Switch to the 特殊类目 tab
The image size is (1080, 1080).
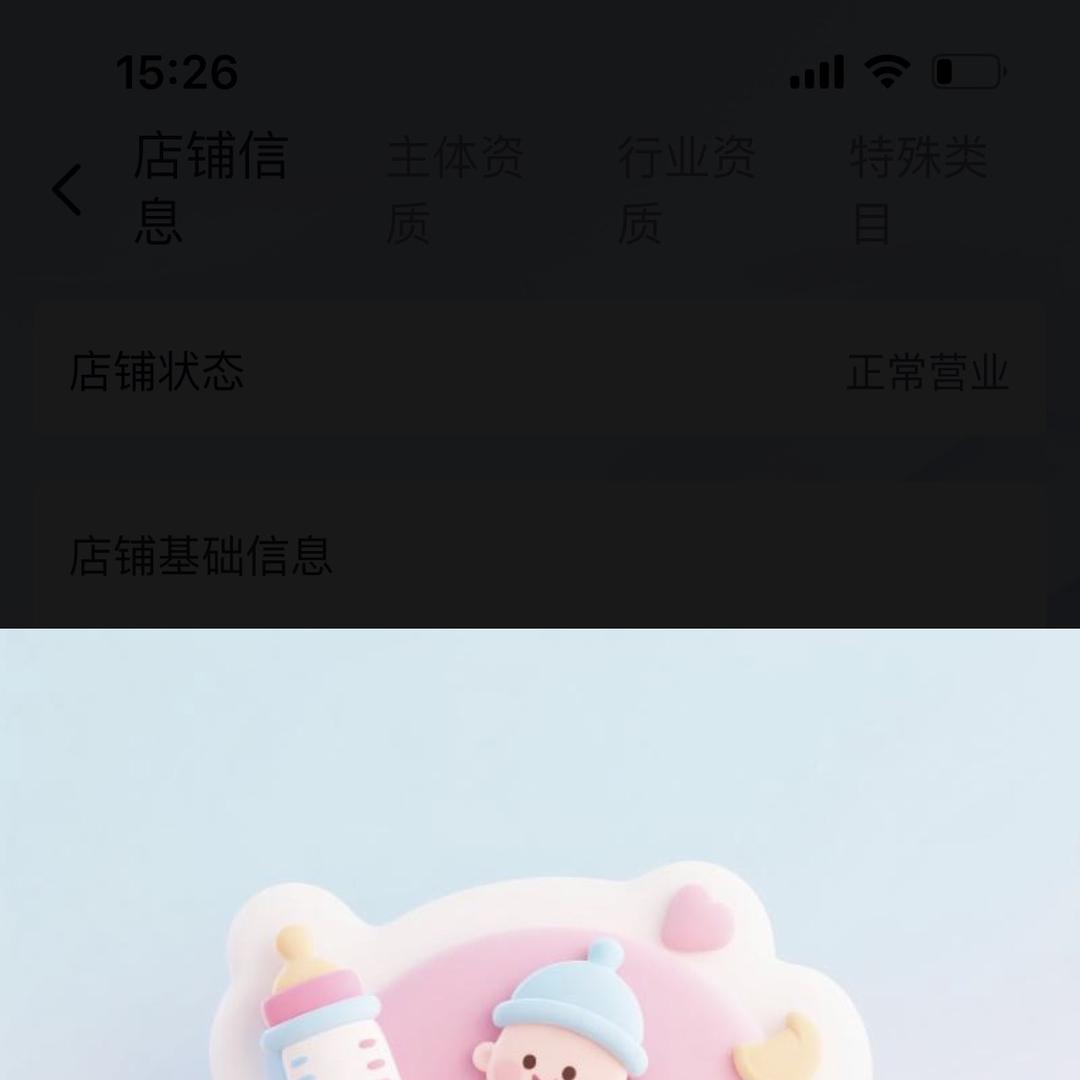[919, 189]
